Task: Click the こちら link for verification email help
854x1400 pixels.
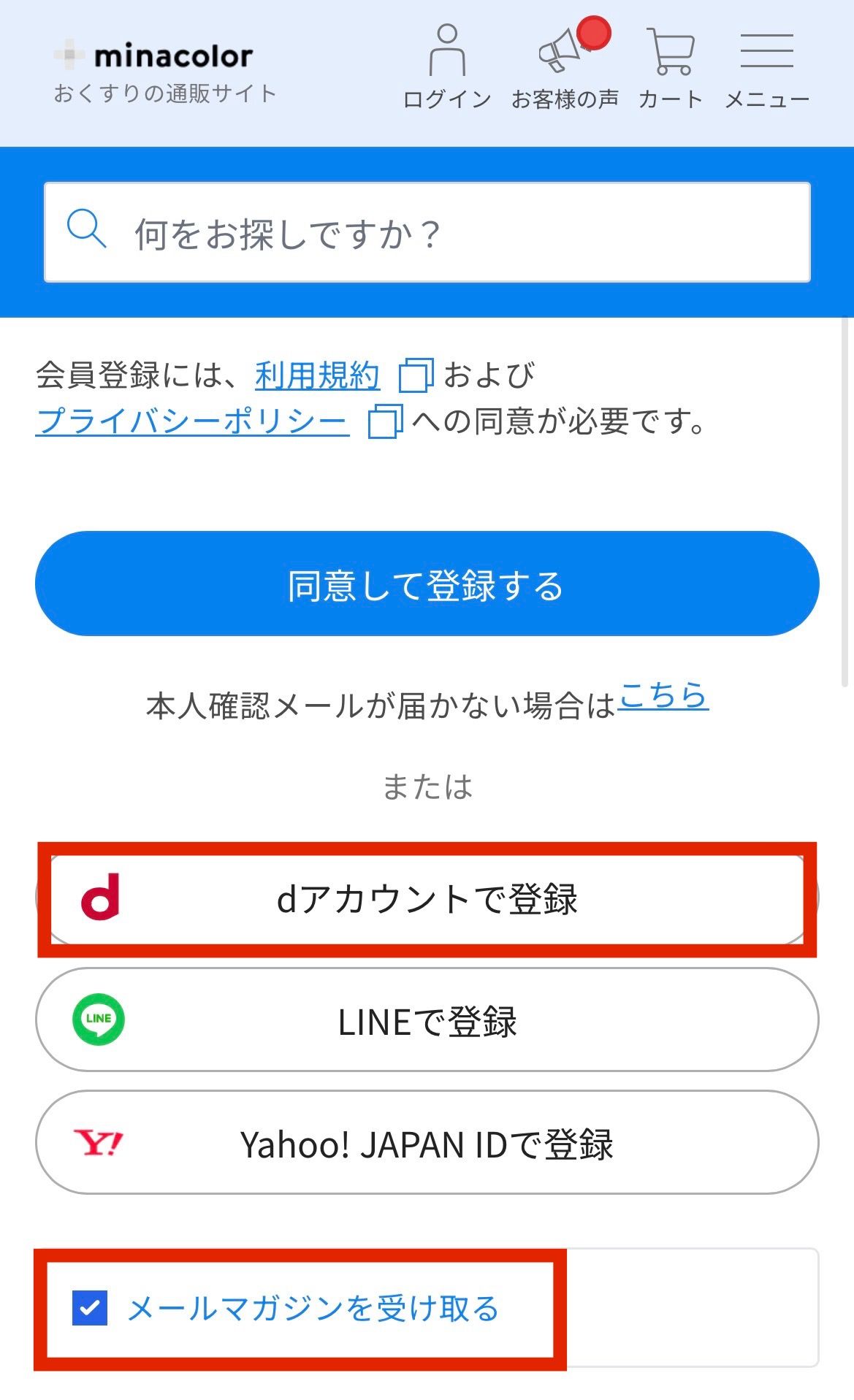Action: click(663, 697)
